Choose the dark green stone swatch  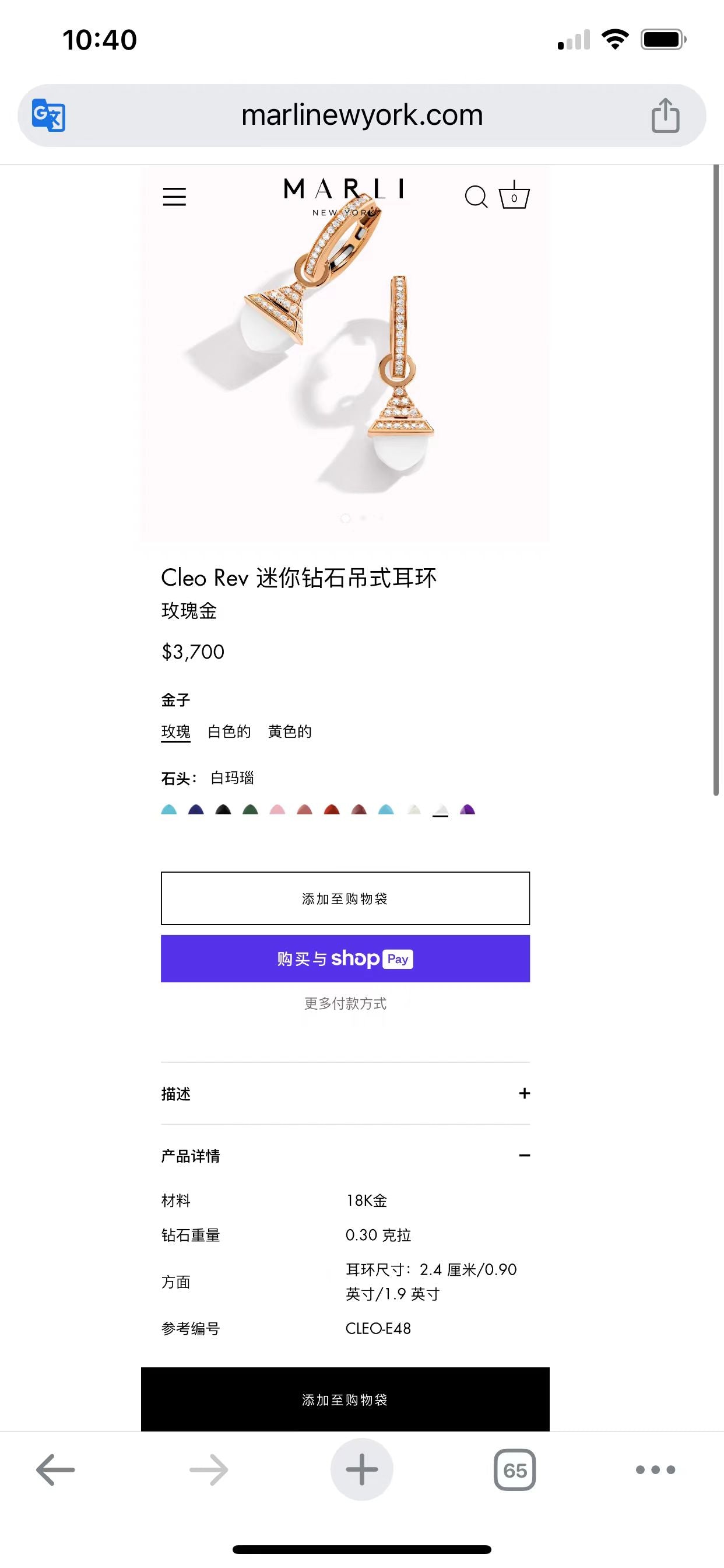coord(250,810)
